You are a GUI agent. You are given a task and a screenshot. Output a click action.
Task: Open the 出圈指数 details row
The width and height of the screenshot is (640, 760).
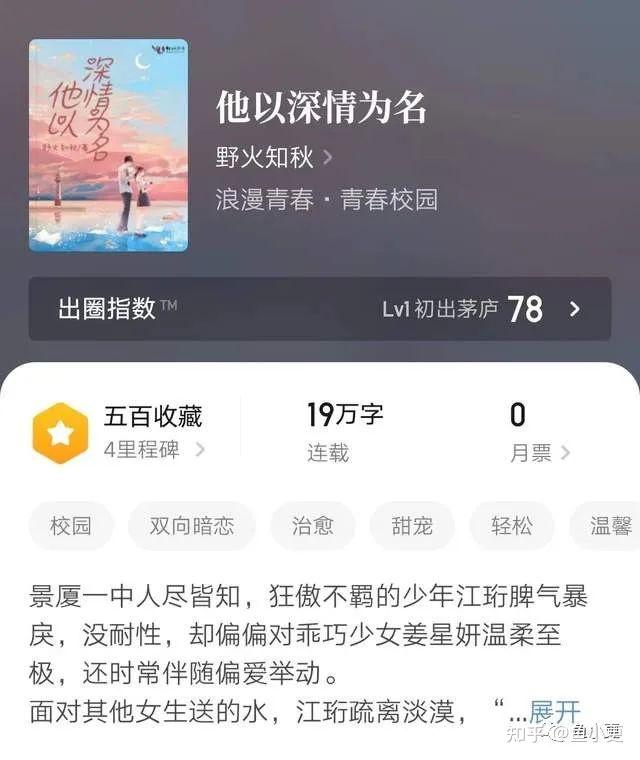[x=319, y=309]
